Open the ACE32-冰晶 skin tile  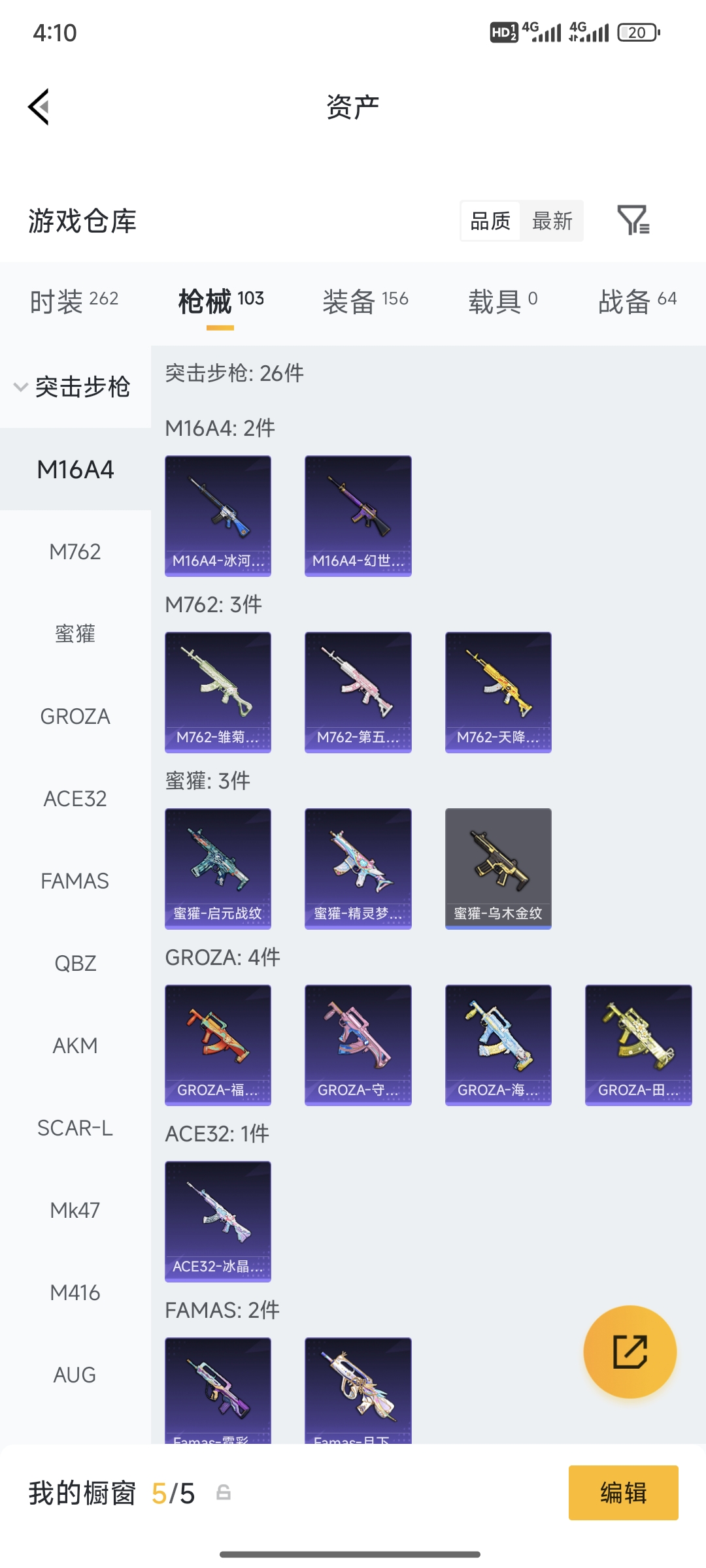coord(218,1221)
